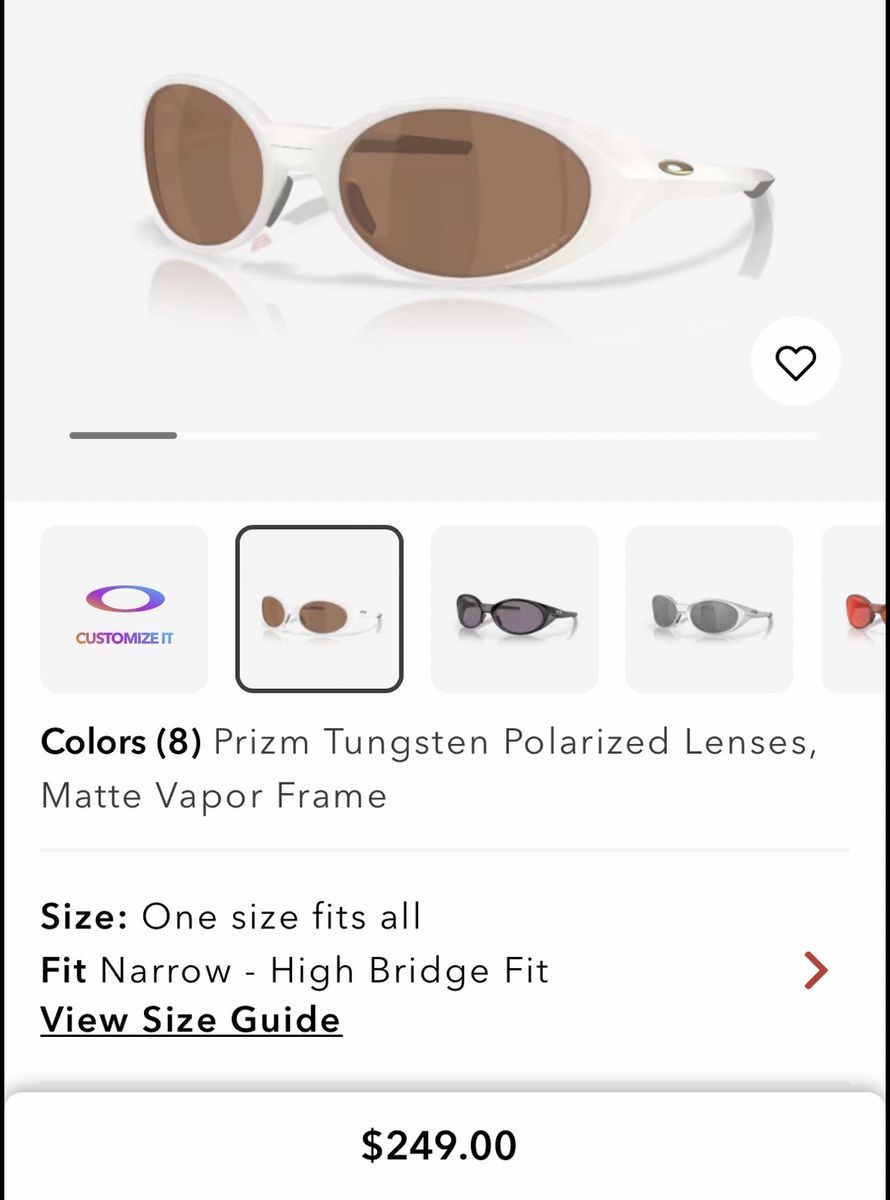Click the CUSTOMIZE IT label
This screenshot has height=1200, width=890.
pos(123,638)
